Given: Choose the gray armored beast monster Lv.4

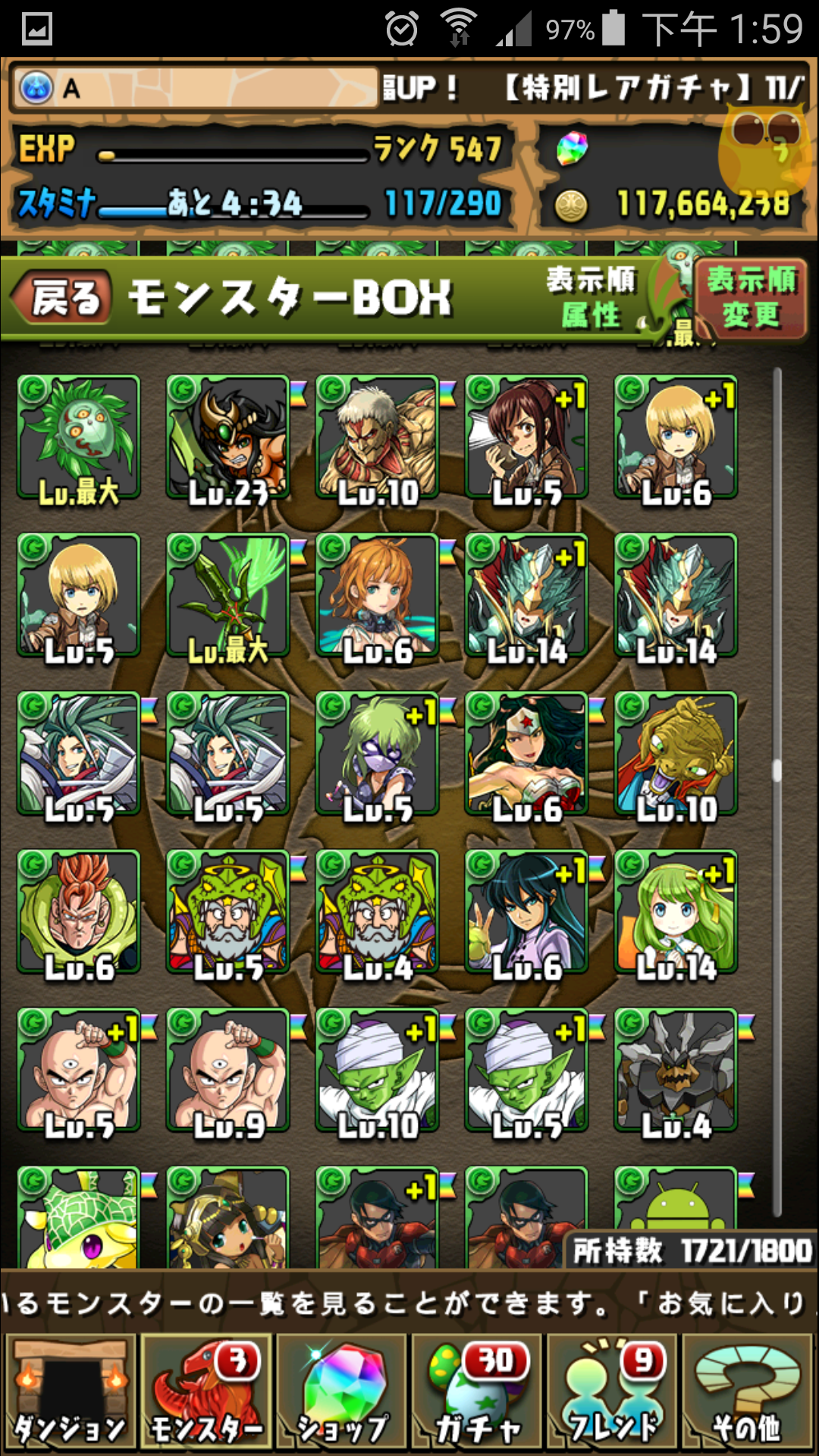Looking at the screenshot, I should click(675, 1071).
